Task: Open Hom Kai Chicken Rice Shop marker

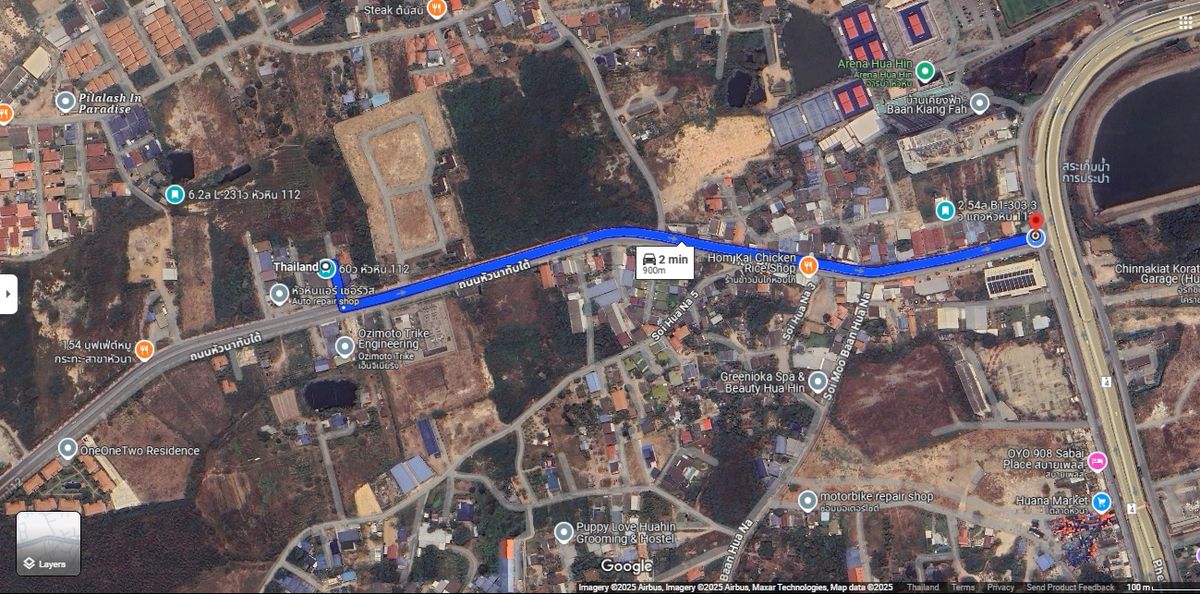Action: [808, 265]
